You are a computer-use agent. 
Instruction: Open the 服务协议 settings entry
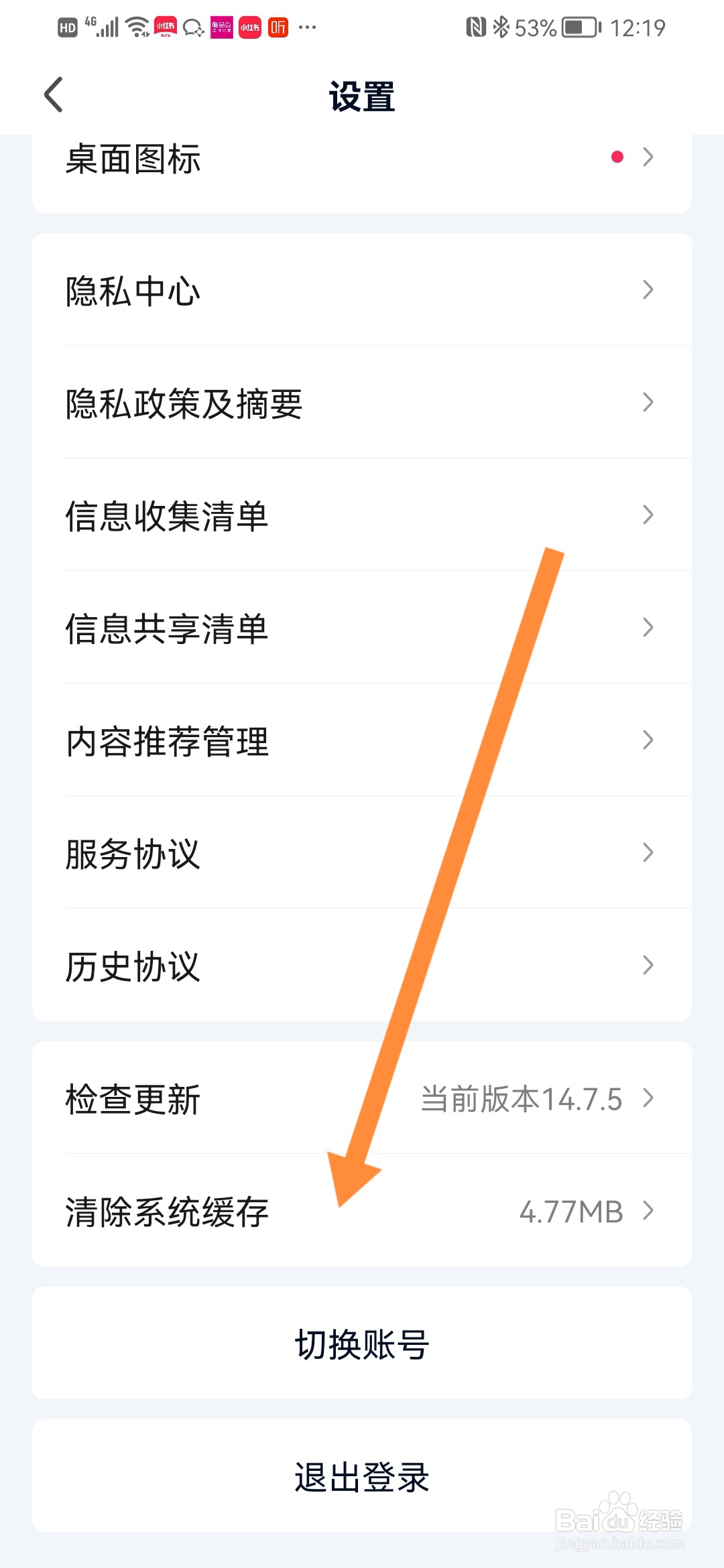(362, 853)
